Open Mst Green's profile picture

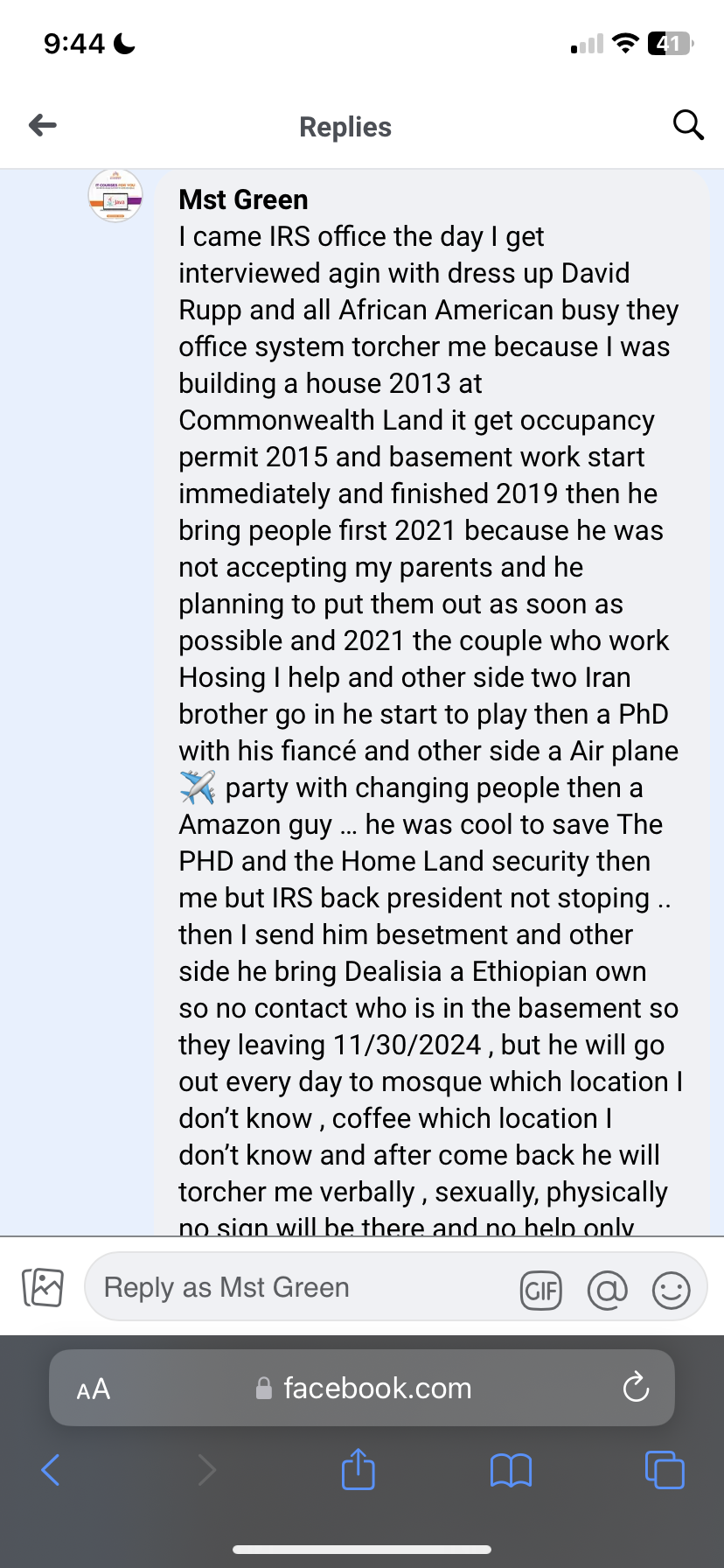[x=115, y=196]
